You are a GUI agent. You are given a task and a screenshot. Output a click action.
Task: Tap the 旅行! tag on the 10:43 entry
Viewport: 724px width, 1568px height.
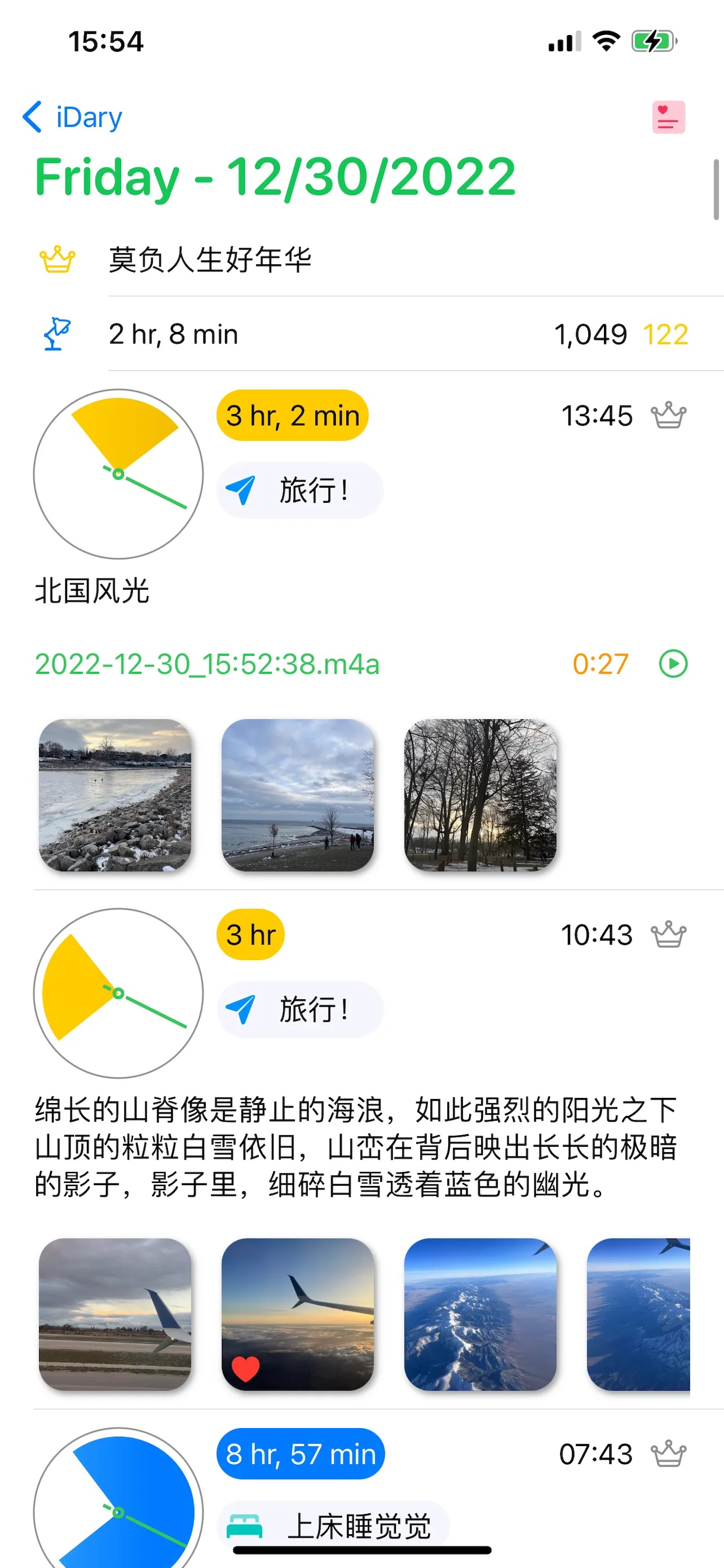click(x=300, y=1009)
